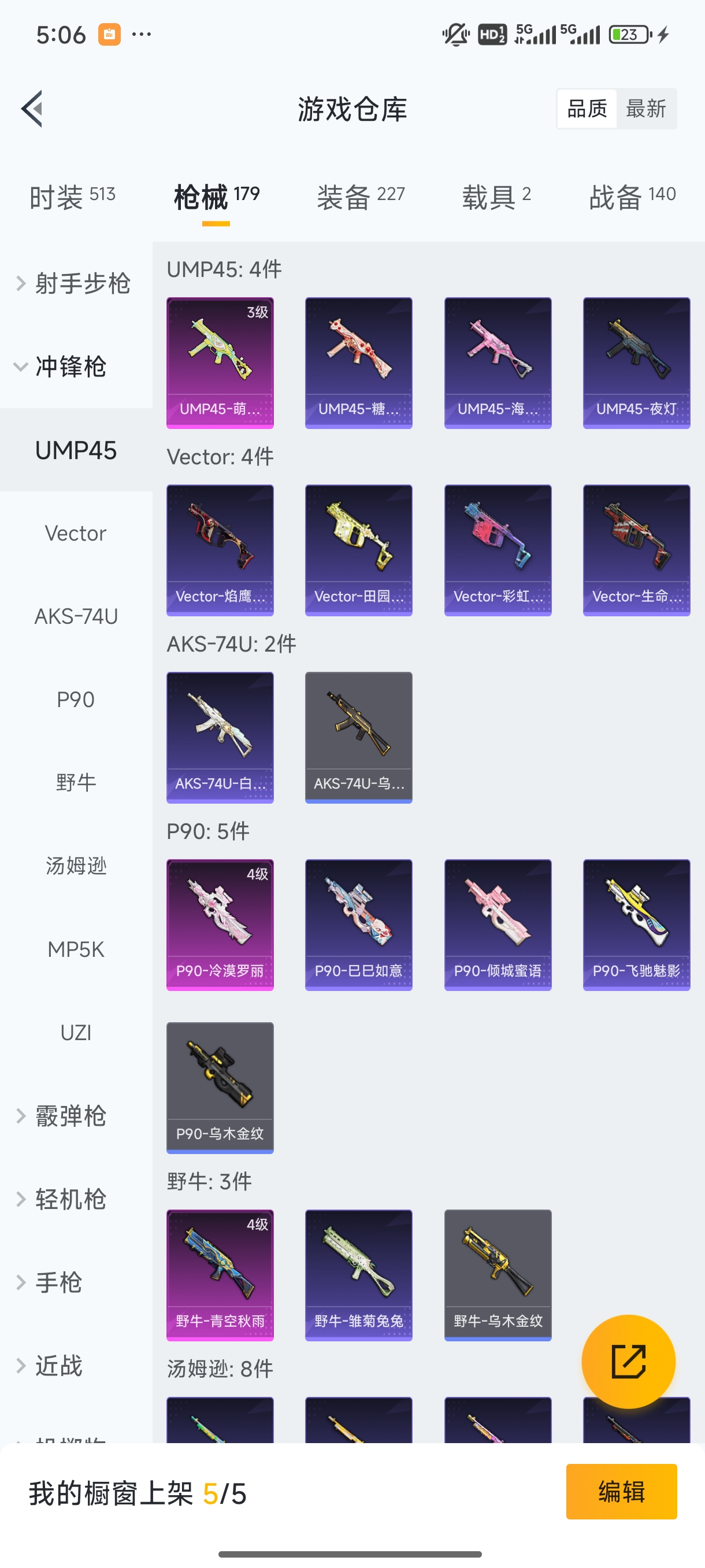Image resolution: width=705 pixels, height=1568 pixels.
Task: Open the 载具 tab
Action: [x=496, y=197]
